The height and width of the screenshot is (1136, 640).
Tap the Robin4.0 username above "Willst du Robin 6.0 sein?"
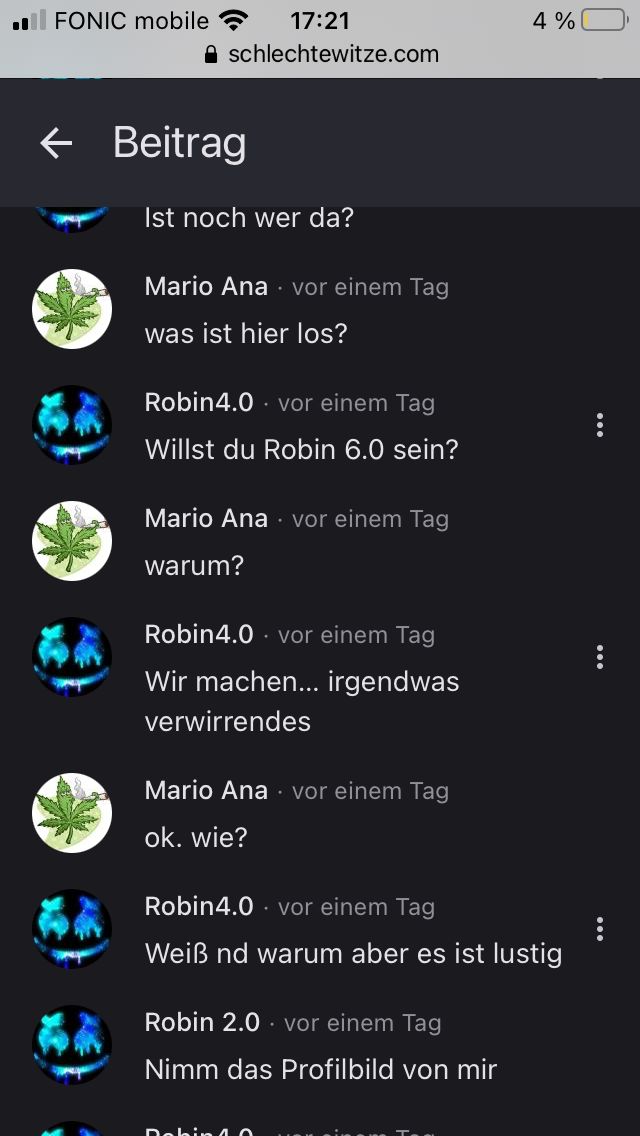[199, 403]
